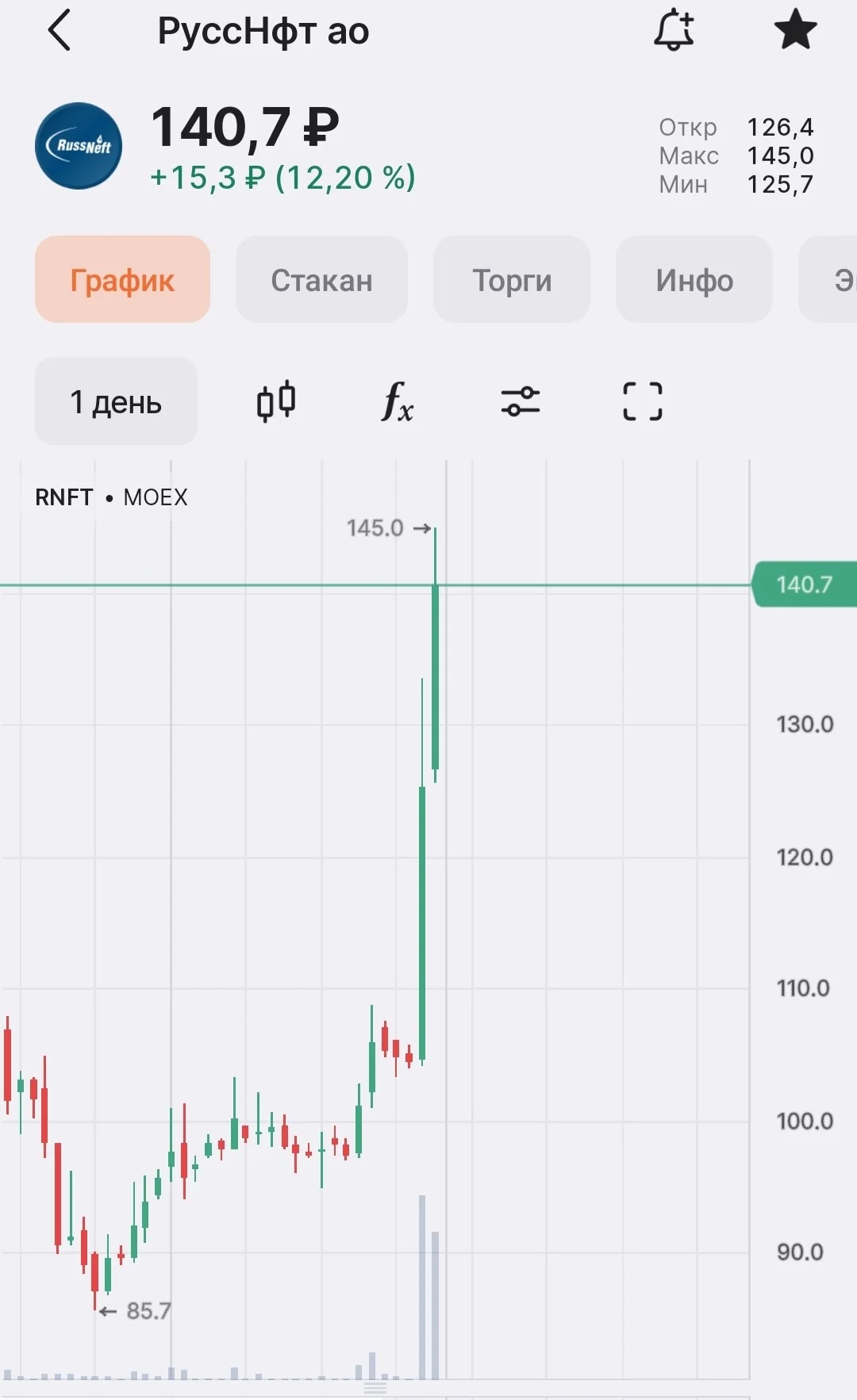This screenshot has height=1400, width=857.
Task: Show the Инфо tab
Action: (x=694, y=279)
